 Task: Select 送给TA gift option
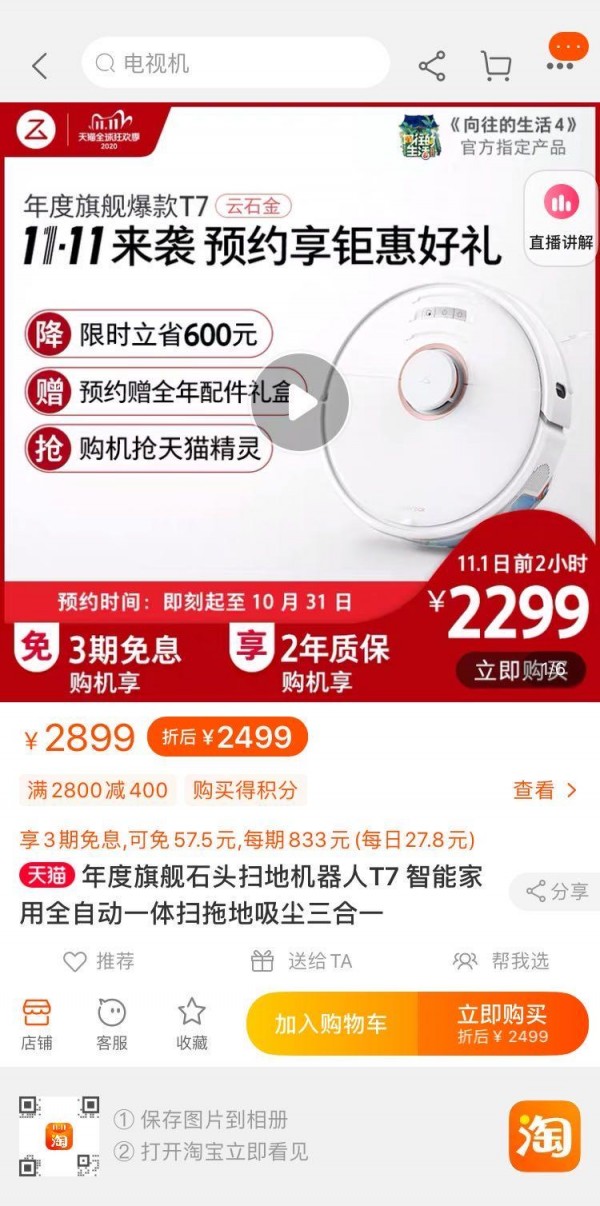[301, 961]
